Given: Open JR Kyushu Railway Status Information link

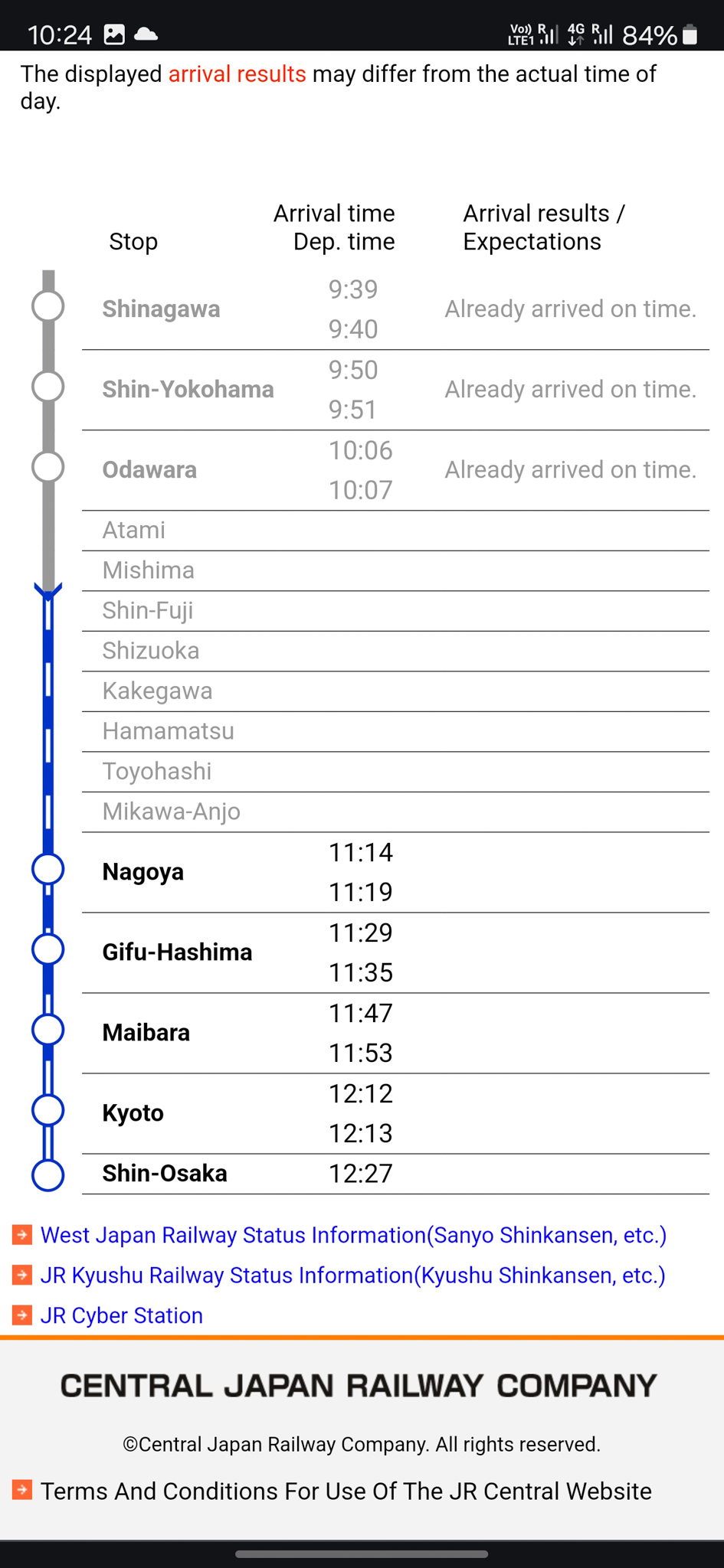Looking at the screenshot, I should coord(352,1276).
